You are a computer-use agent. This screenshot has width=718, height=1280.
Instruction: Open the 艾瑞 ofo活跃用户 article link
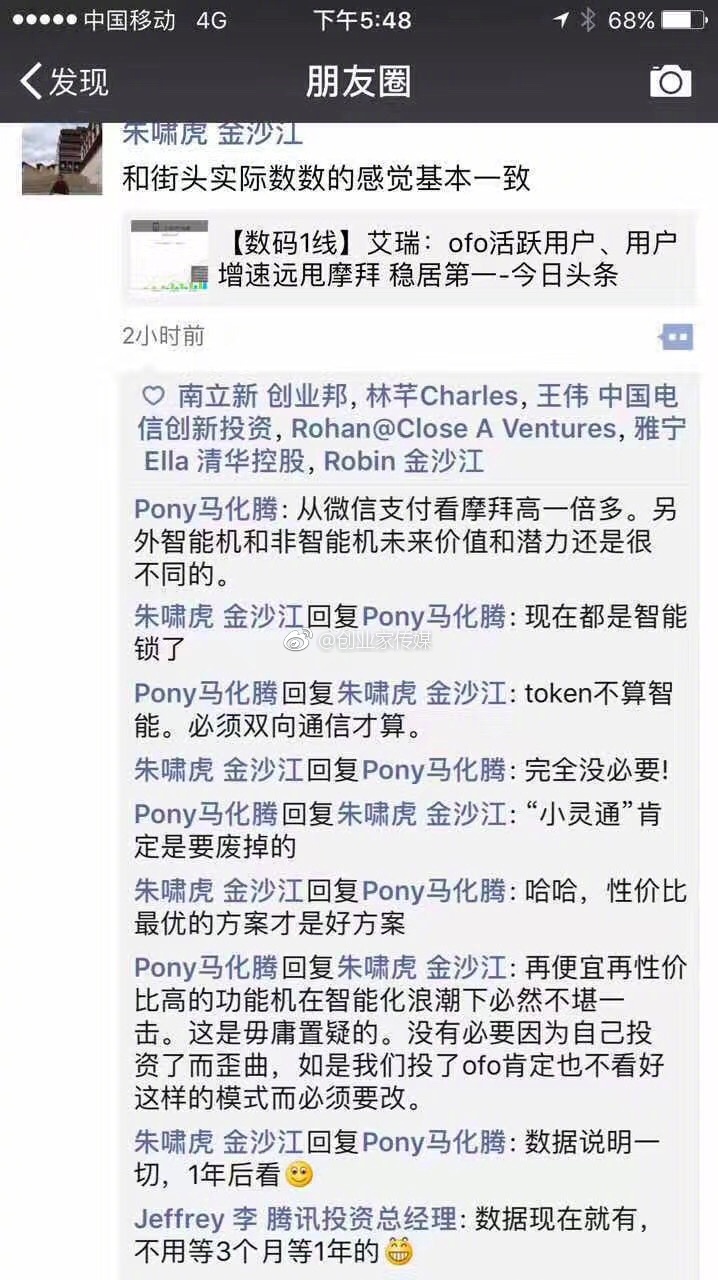(408, 258)
